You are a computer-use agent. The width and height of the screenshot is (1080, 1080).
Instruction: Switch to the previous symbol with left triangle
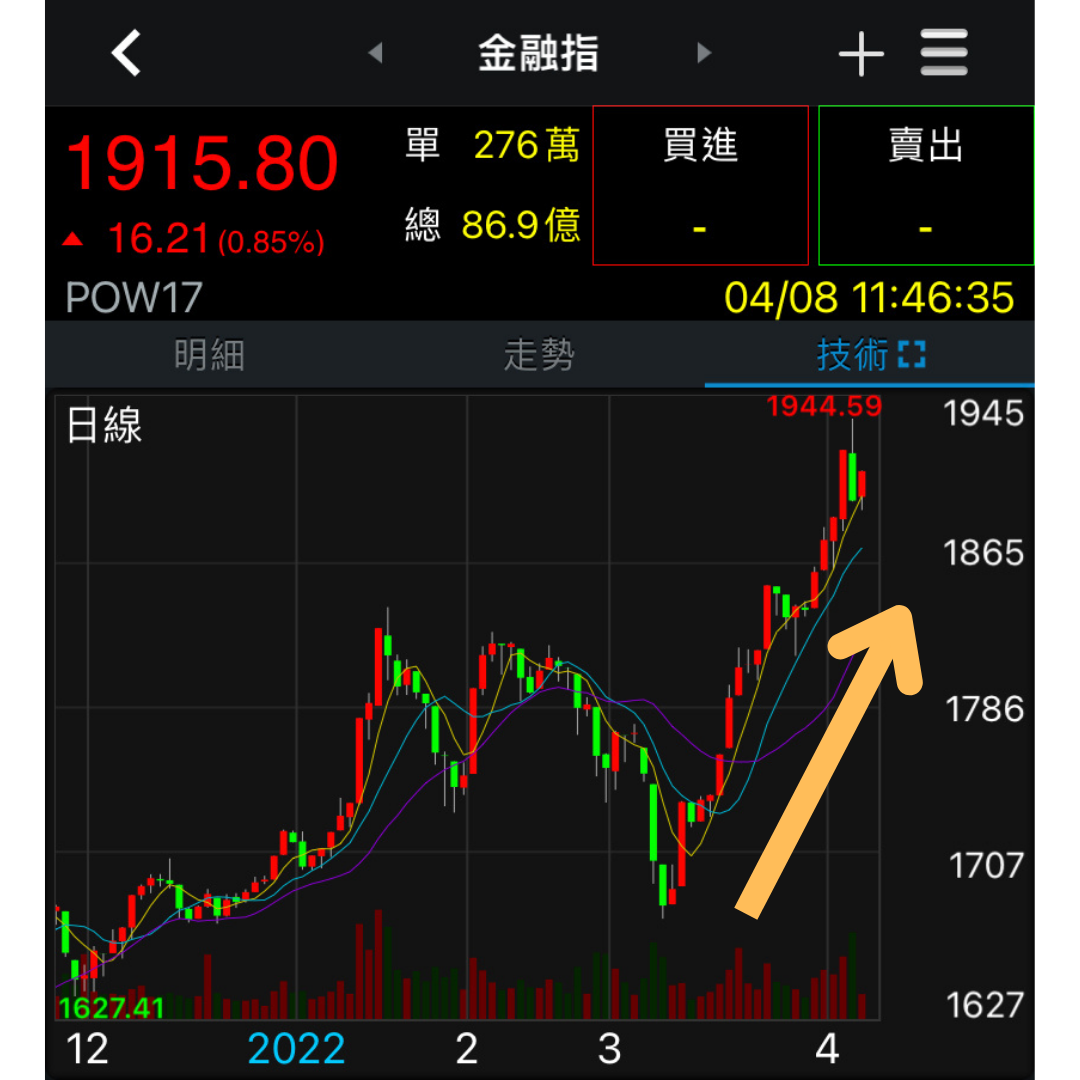(x=376, y=53)
